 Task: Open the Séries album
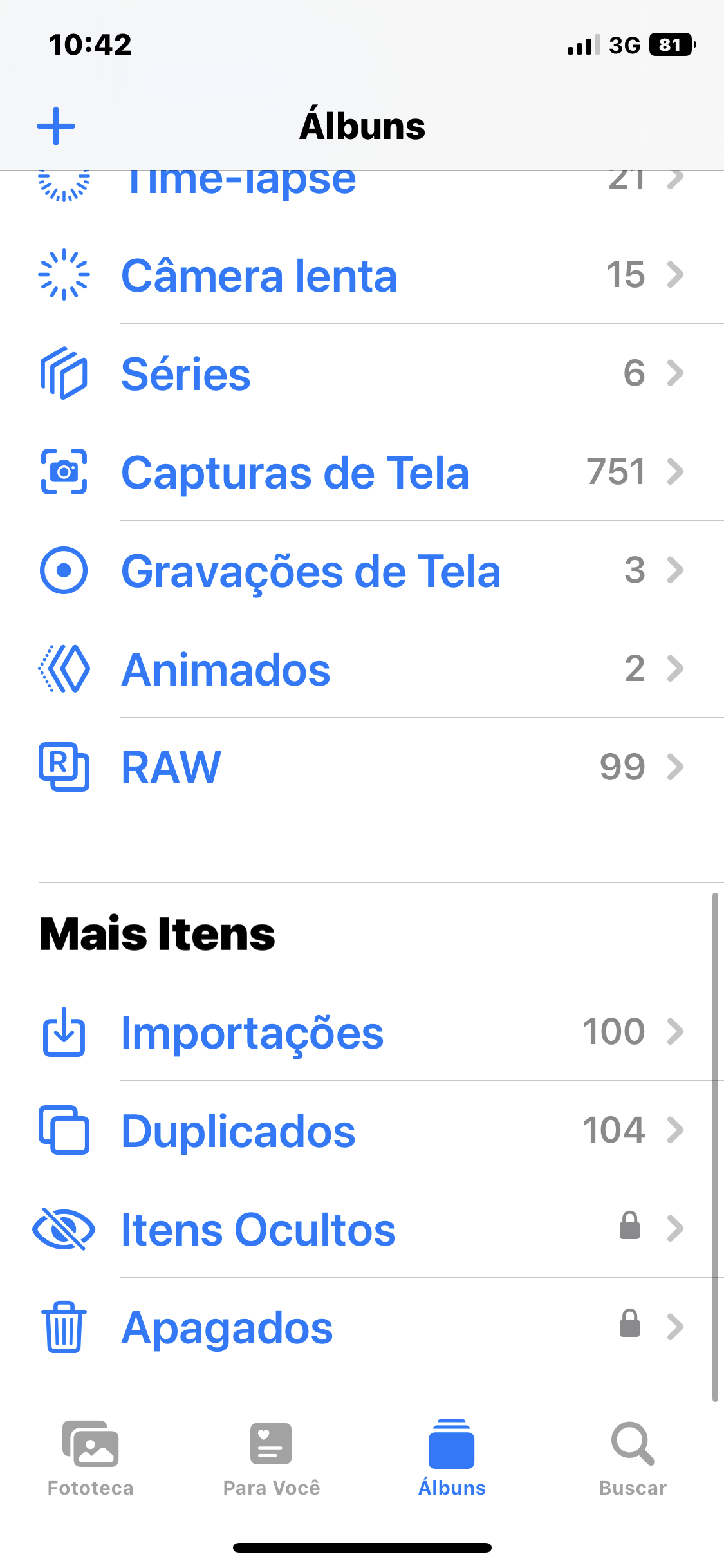click(x=186, y=374)
